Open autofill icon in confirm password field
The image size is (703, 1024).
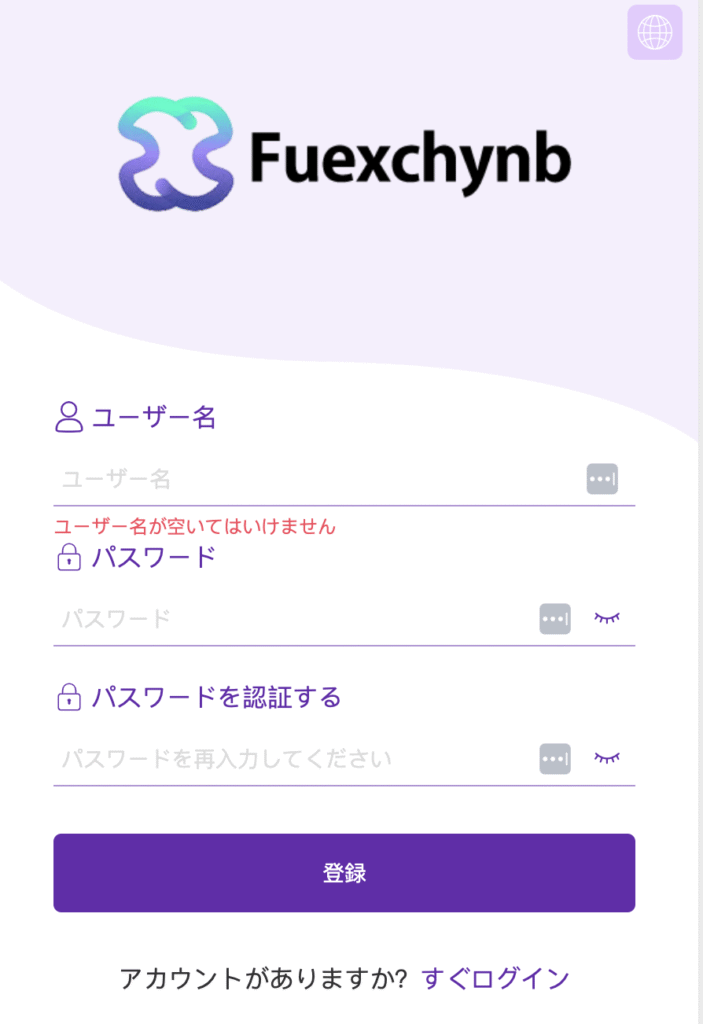pos(555,759)
